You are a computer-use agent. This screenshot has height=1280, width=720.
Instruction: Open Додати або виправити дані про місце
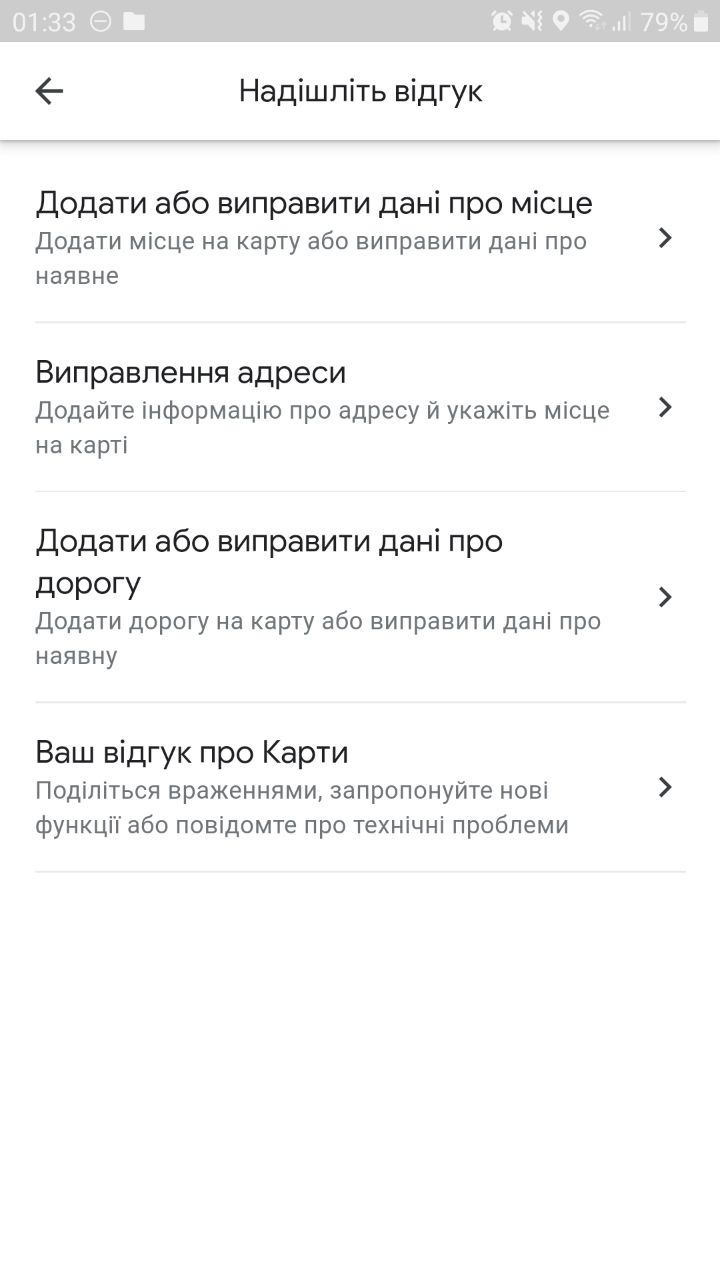[x=360, y=237]
